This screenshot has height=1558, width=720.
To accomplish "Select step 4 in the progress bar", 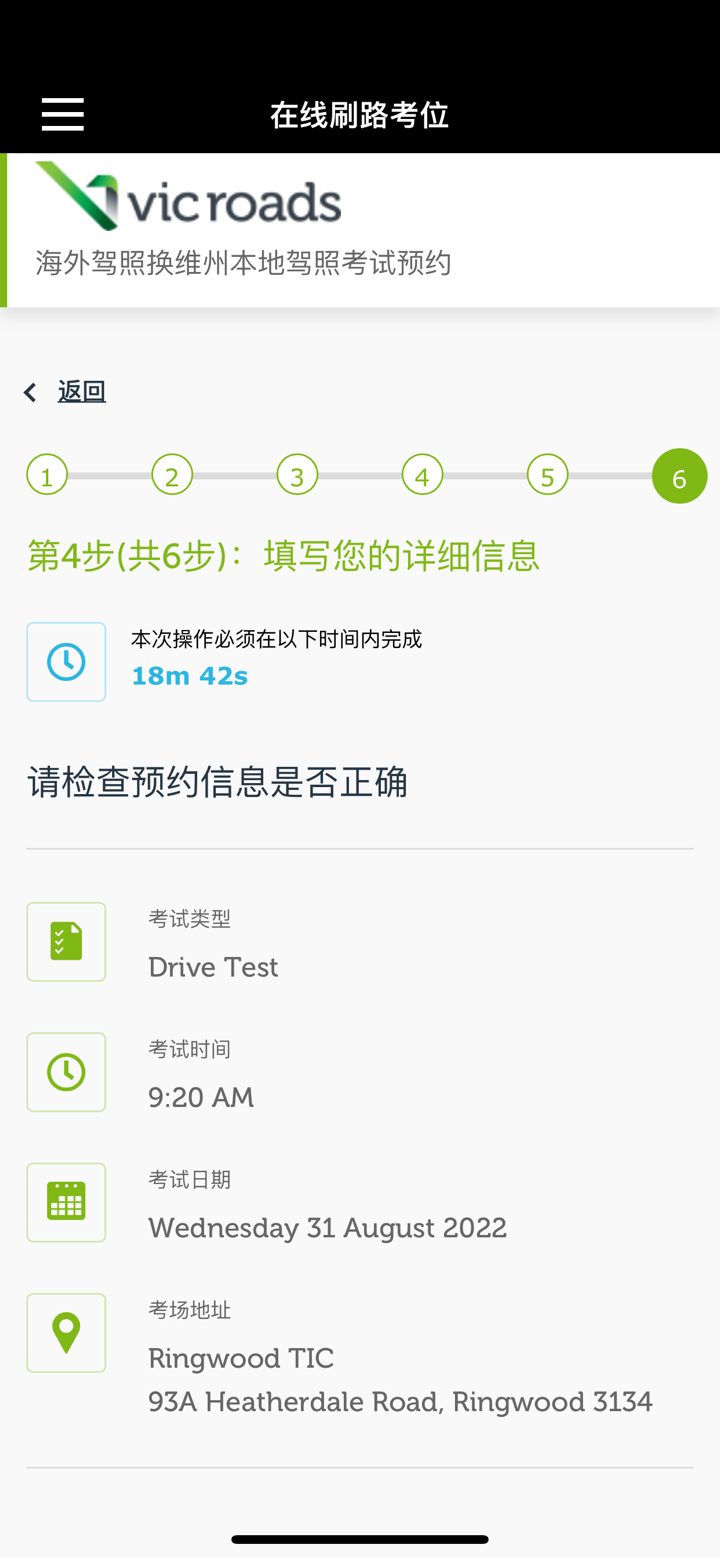I will [x=421, y=474].
